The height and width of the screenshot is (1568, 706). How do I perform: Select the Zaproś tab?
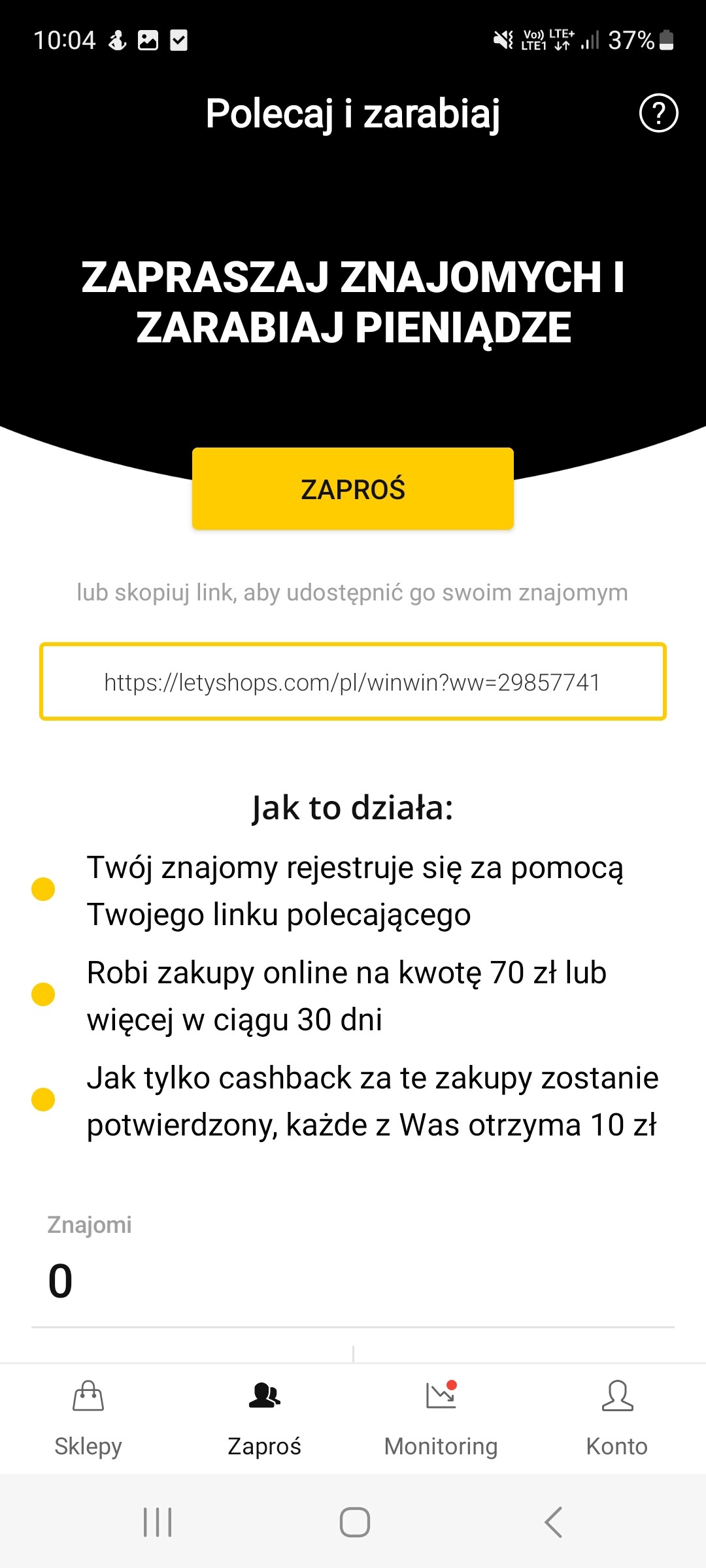[265, 1418]
